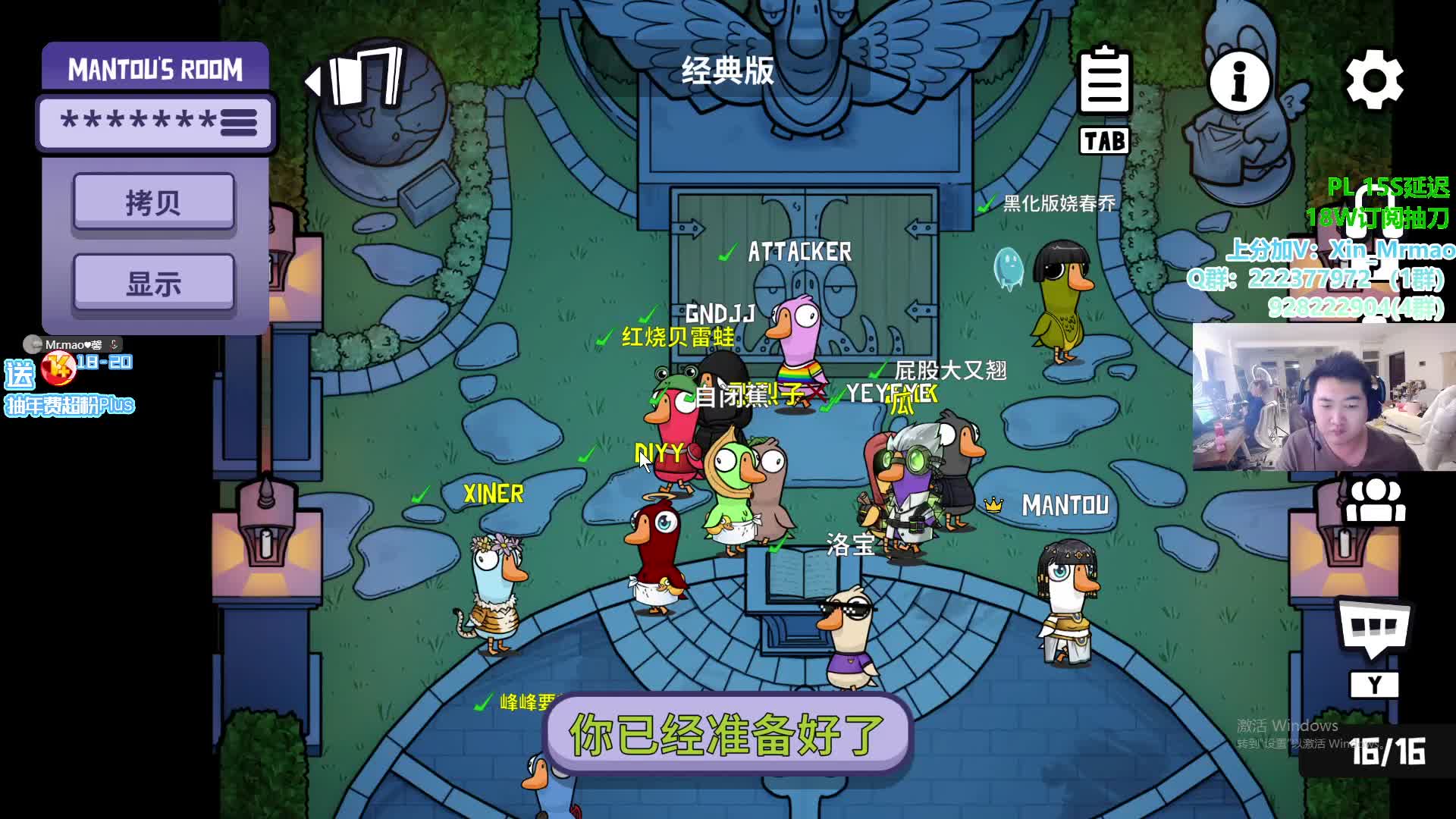The width and height of the screenshot is (1456, 819).
Task: Open the room code menu lines
Action: tap(239, 122)
